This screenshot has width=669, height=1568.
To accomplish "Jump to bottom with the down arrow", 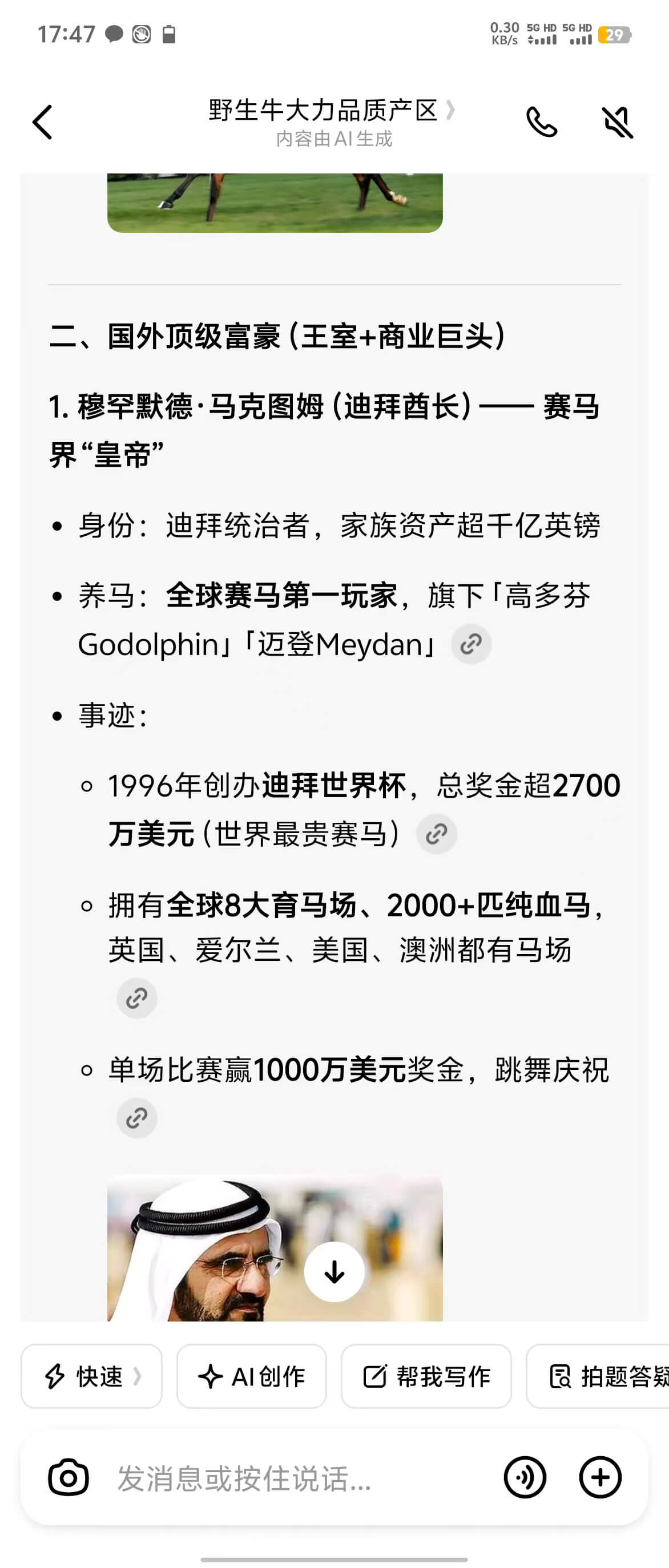I will coord(334,1271).
